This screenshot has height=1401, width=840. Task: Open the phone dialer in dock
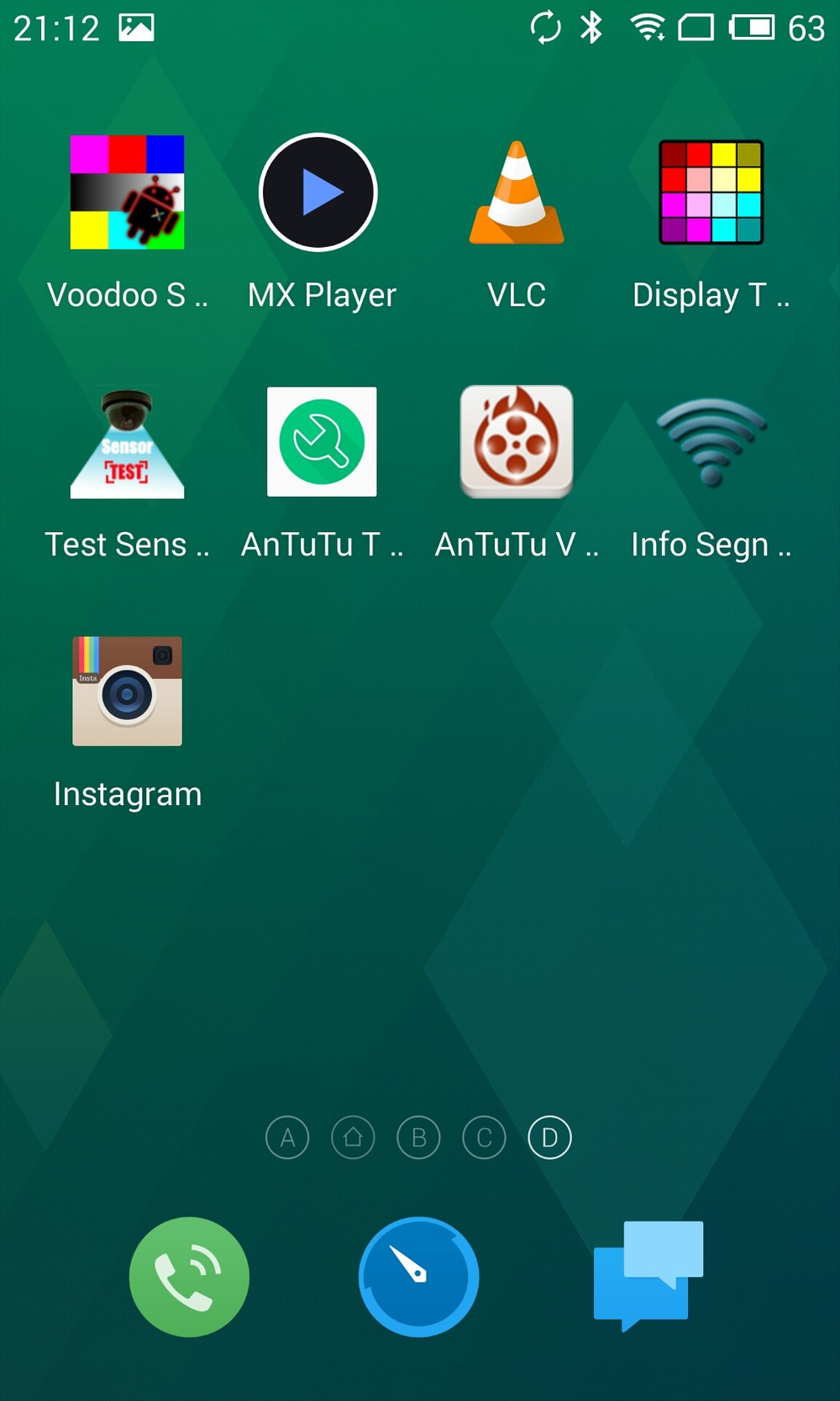pos(189,1277)
